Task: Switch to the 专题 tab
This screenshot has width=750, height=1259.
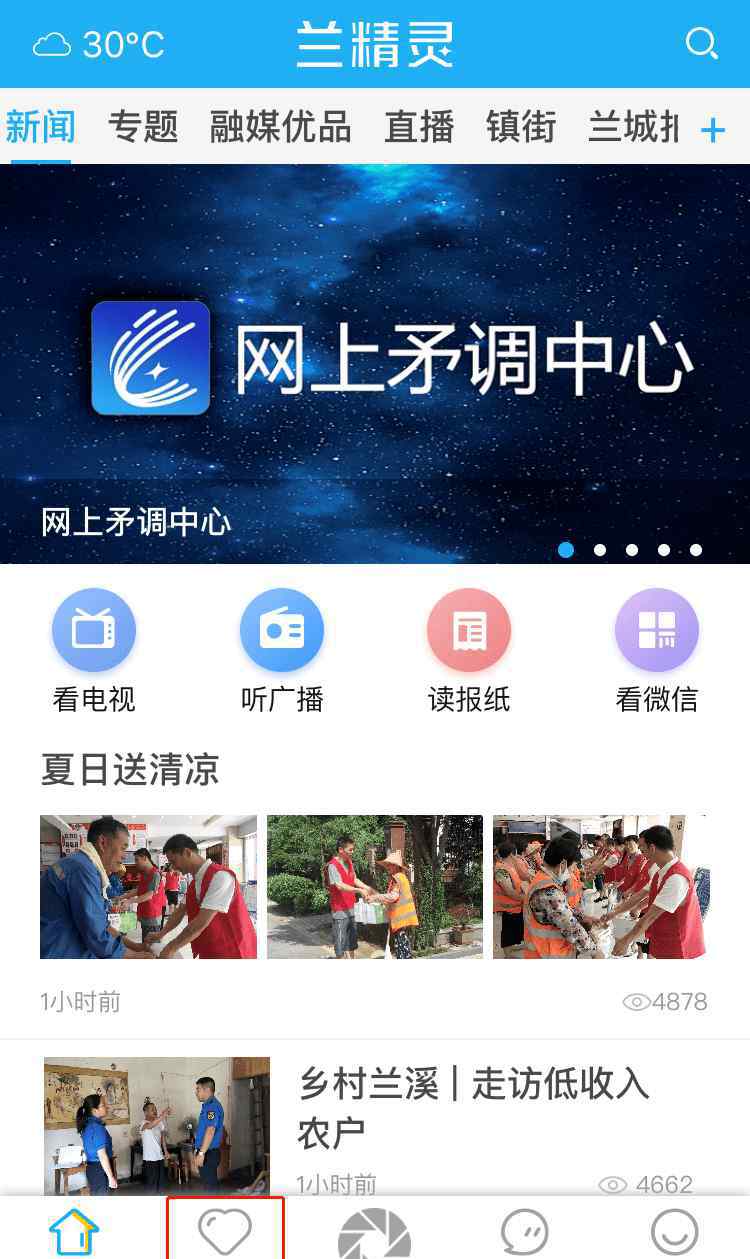Action: tap(143, 127)
